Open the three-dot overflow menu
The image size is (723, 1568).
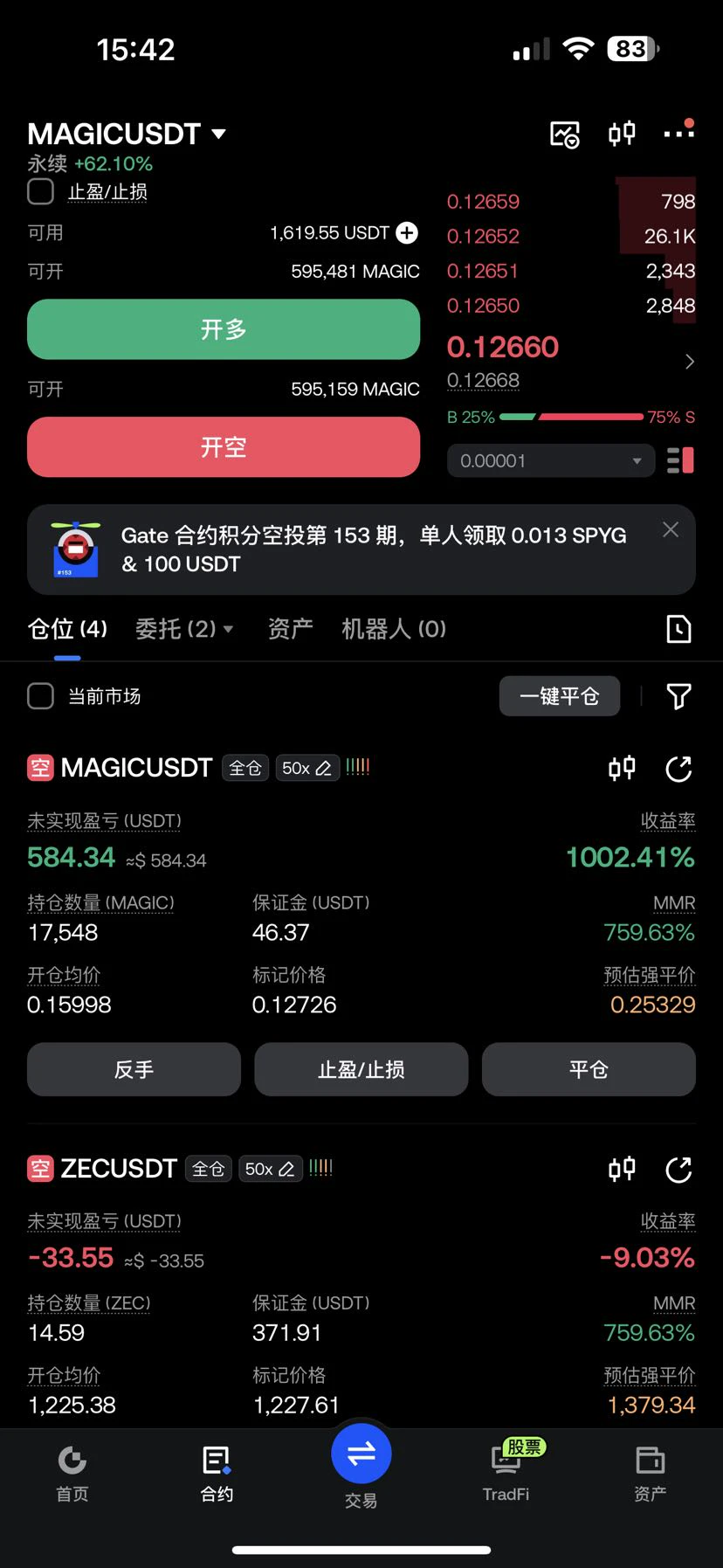678,132
